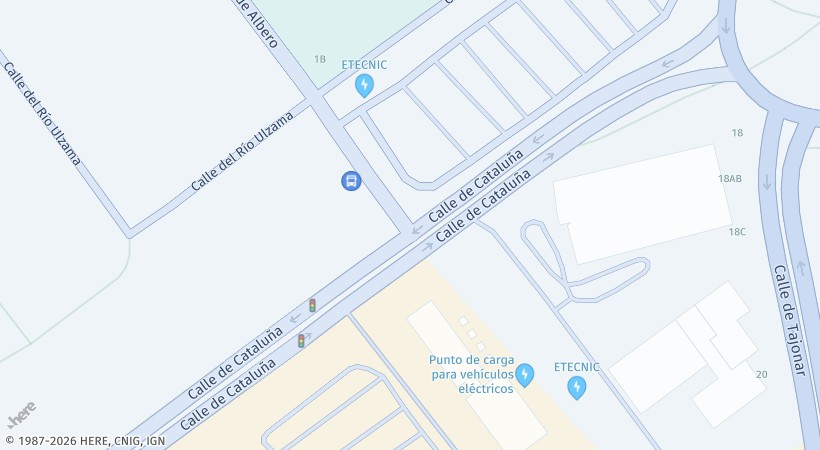Open the ETECNIC charging station near Calle del Río Ulzama
Viewport: 820px width, 450px height.
364,86
